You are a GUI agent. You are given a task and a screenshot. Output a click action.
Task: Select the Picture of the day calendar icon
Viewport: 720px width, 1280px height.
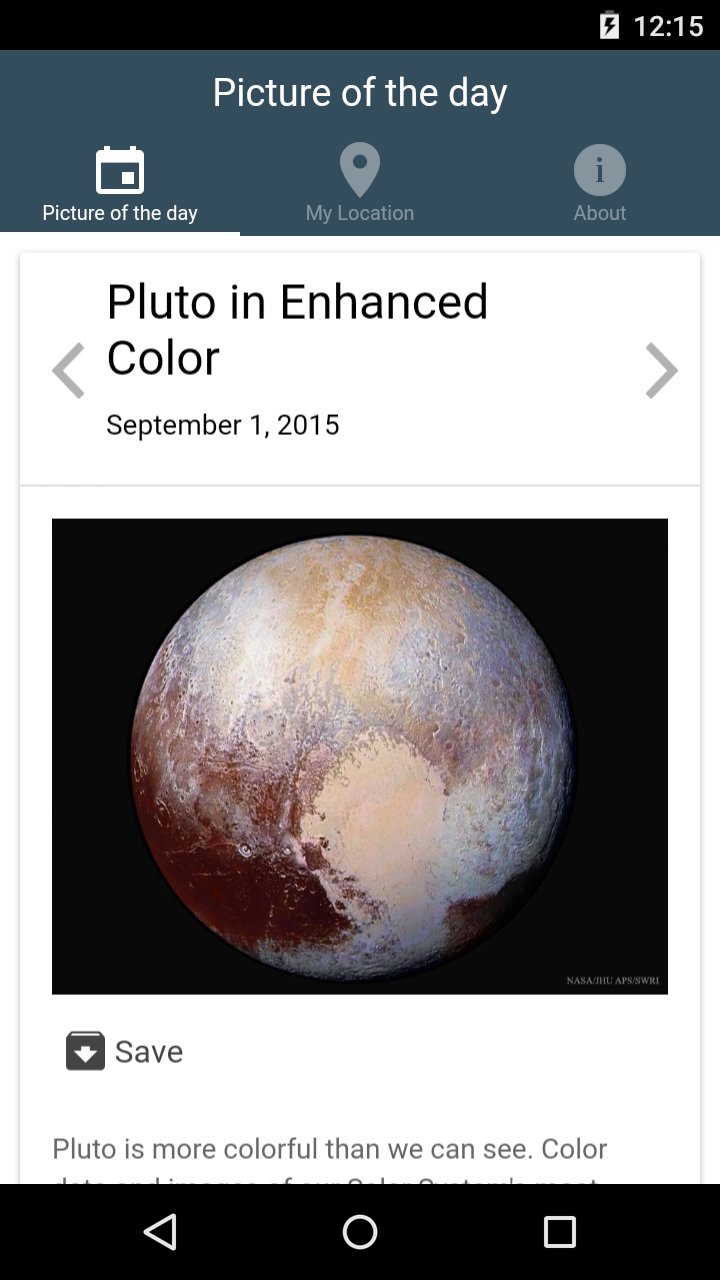[119, 170]
